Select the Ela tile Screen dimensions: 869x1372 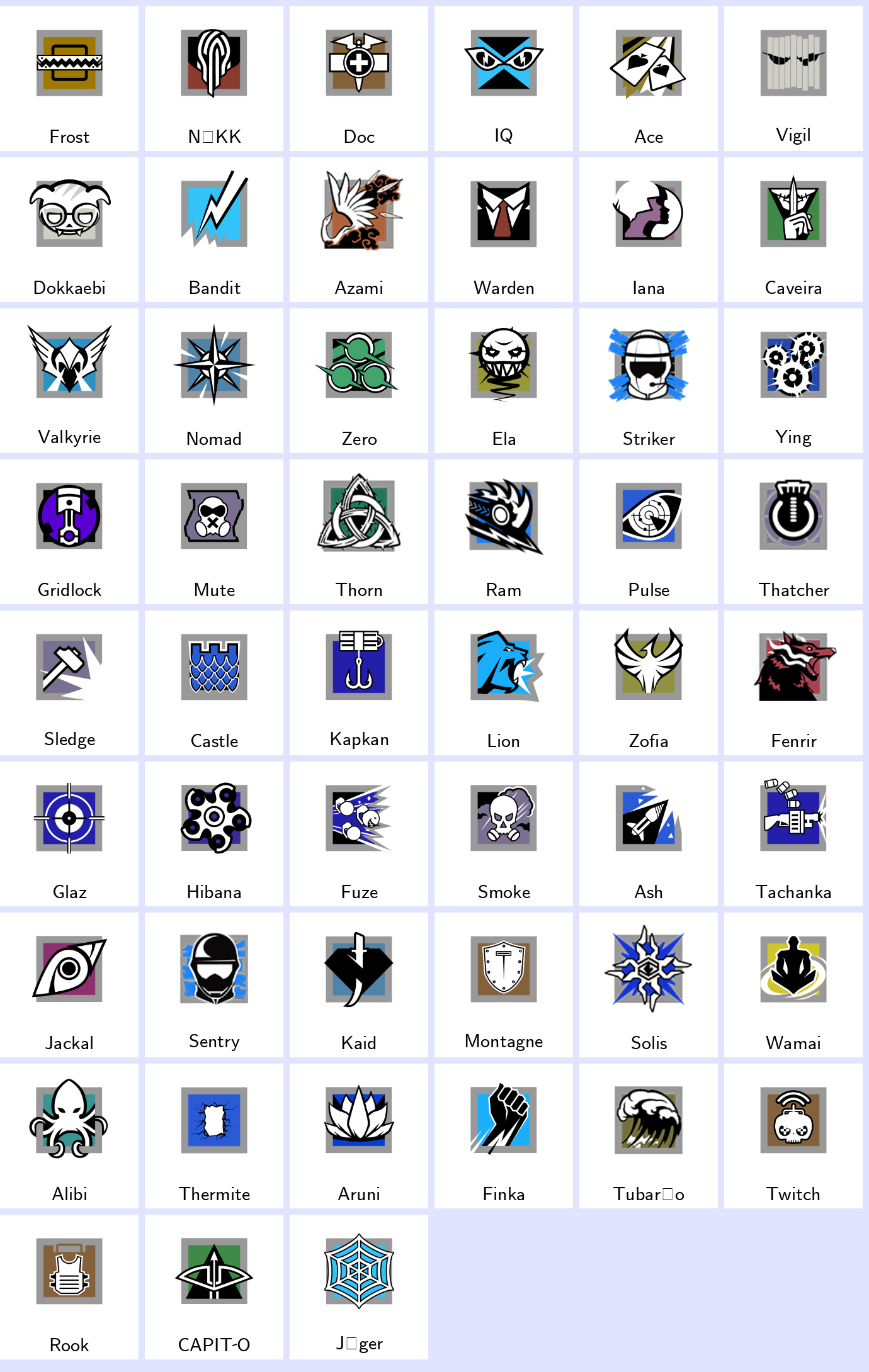(504, 381)
